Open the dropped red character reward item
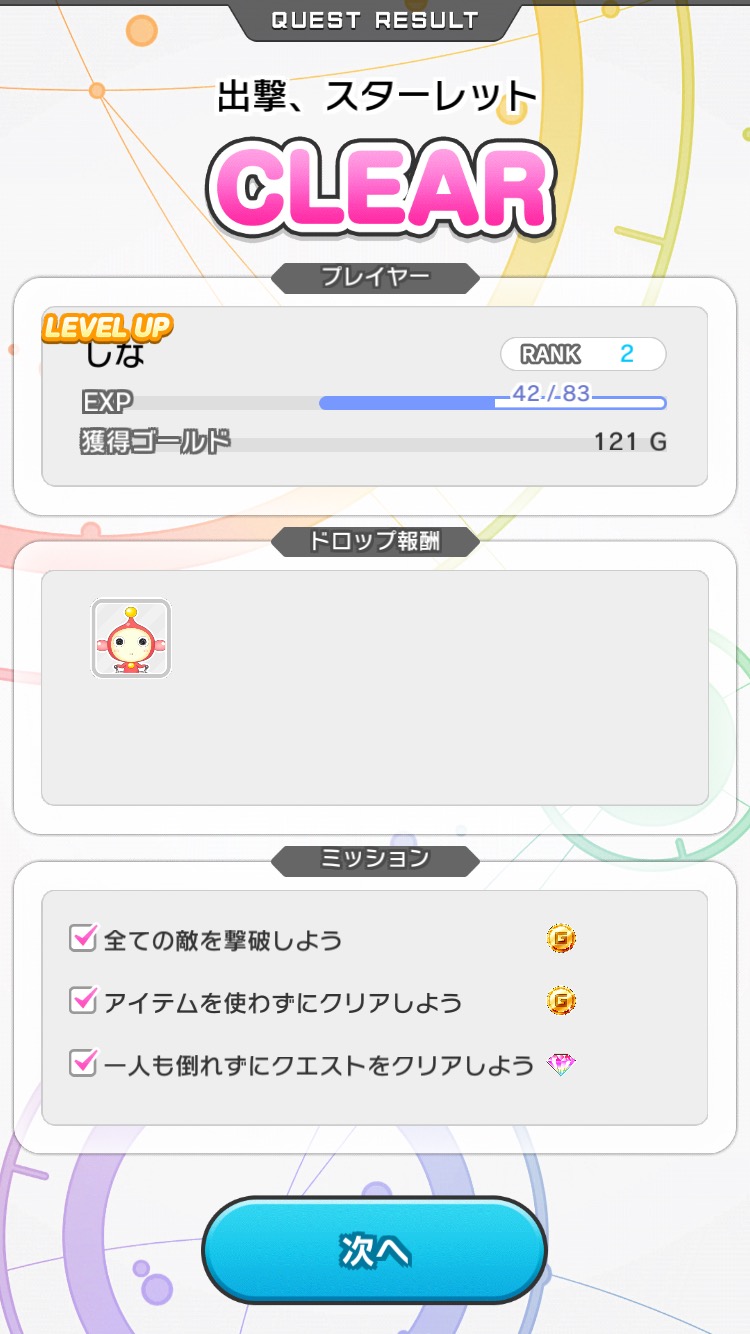 [x=131, y=638]
